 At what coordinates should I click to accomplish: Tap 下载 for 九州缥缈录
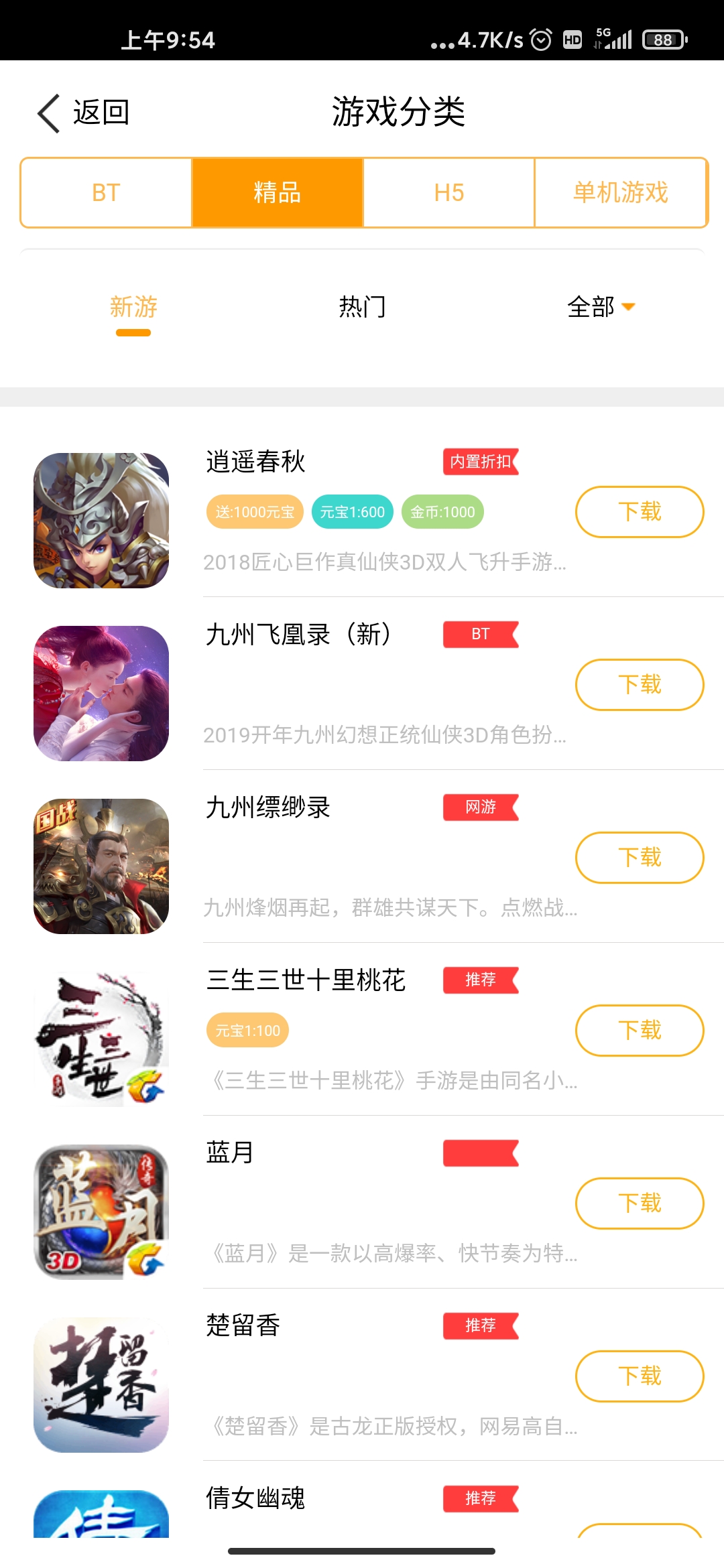coord(639,858)
